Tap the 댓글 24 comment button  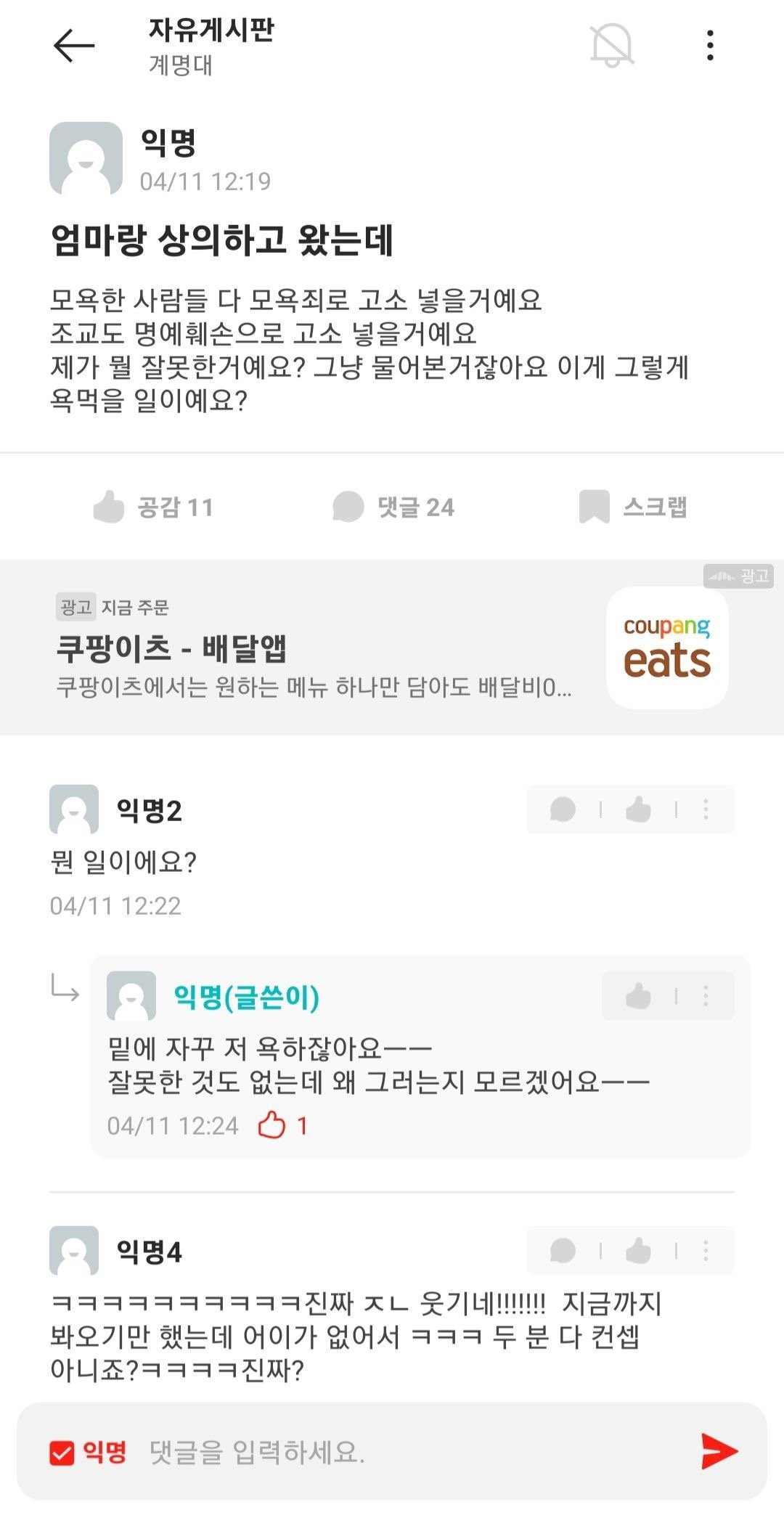click(x=393, y=507)
